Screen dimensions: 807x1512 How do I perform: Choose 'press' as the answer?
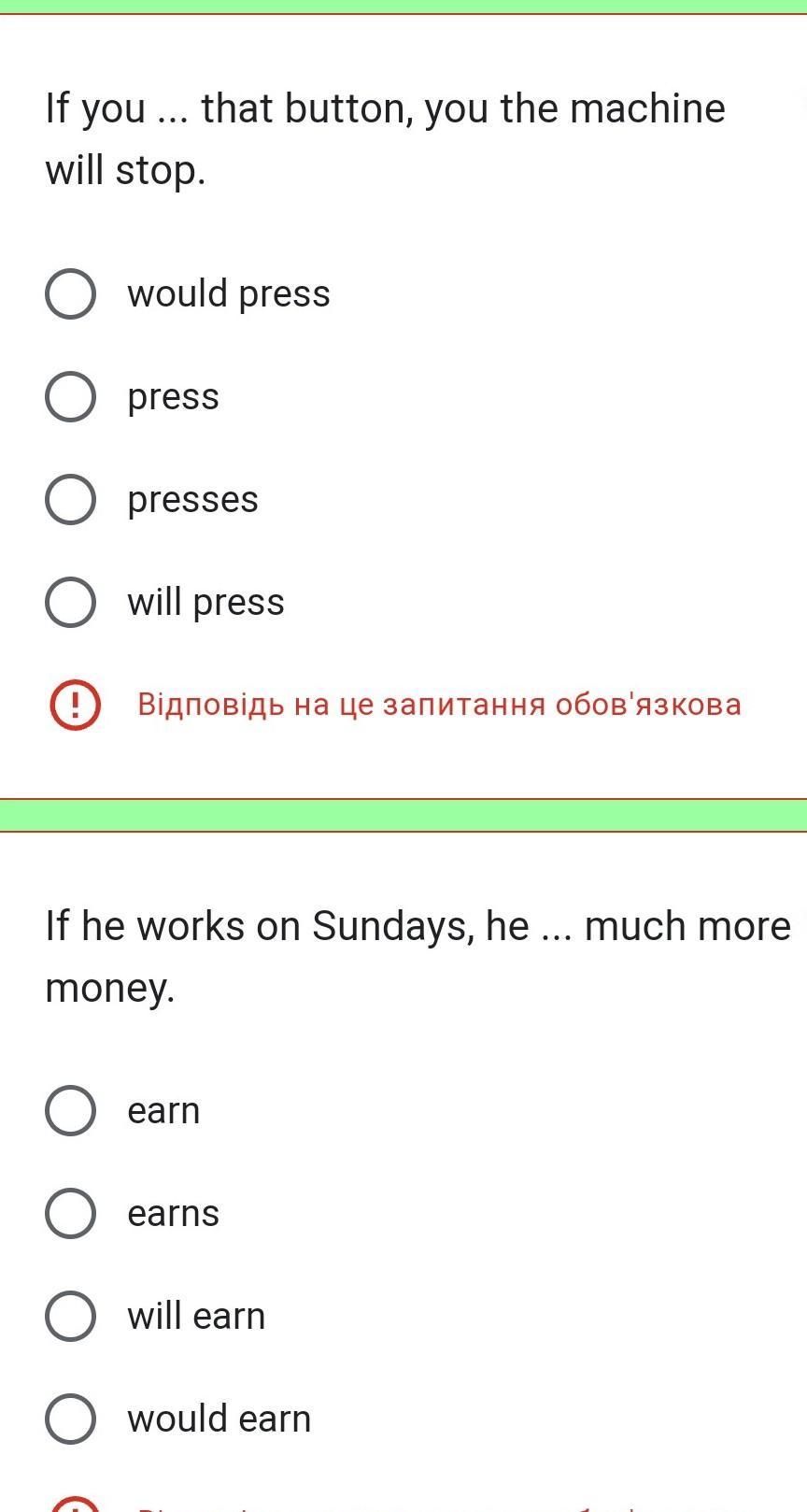pos(70,397)
